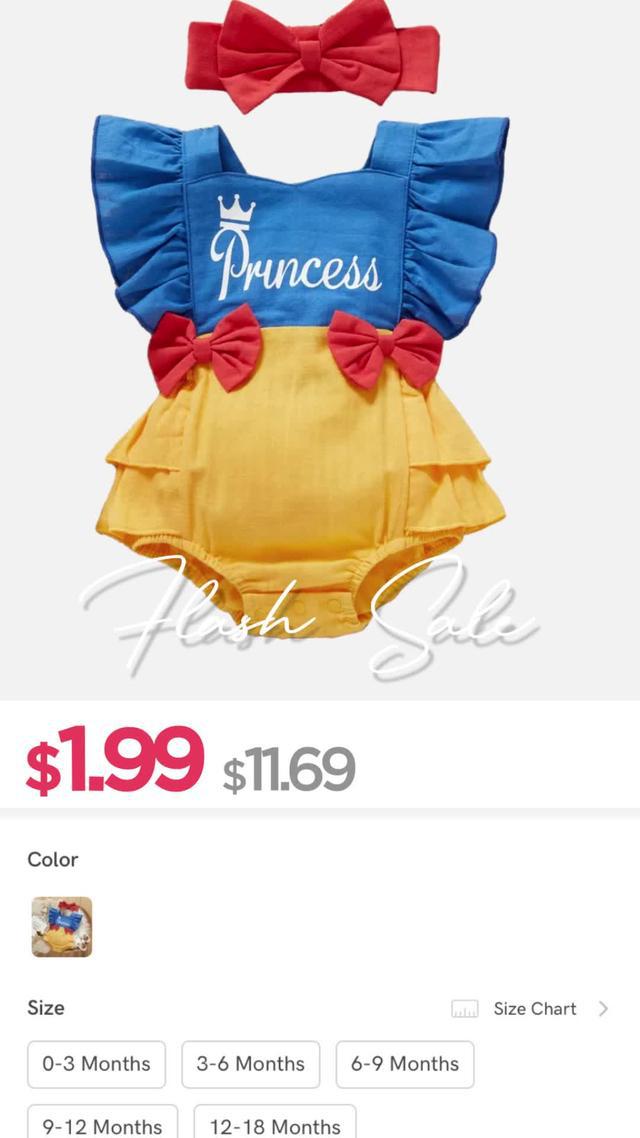This screenshot has width=640, height=1138.
Task: Choose size 0-3 Months
Action: click(96, 1064)
